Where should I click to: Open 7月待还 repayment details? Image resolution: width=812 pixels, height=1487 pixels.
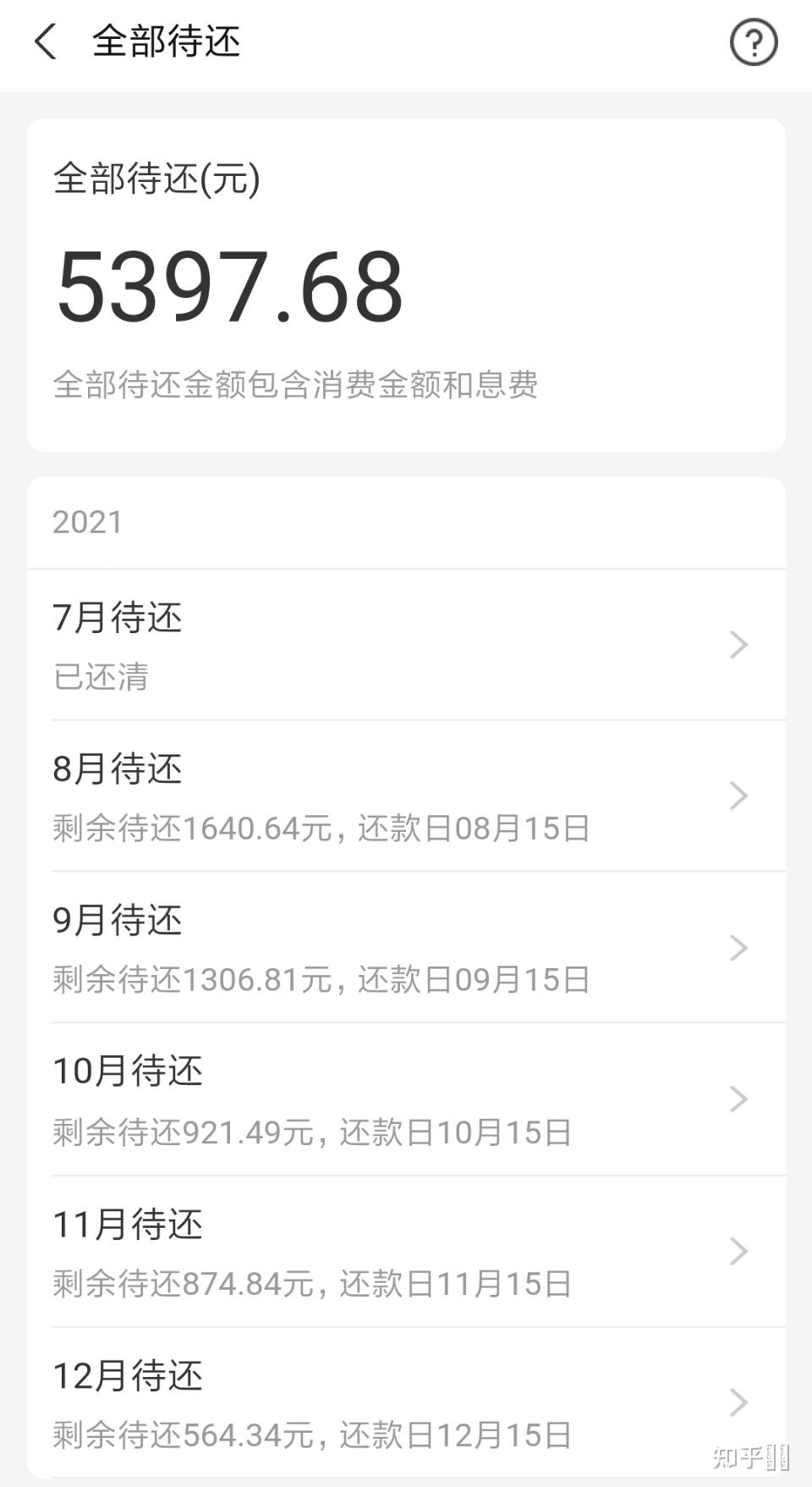pos(406,645)
